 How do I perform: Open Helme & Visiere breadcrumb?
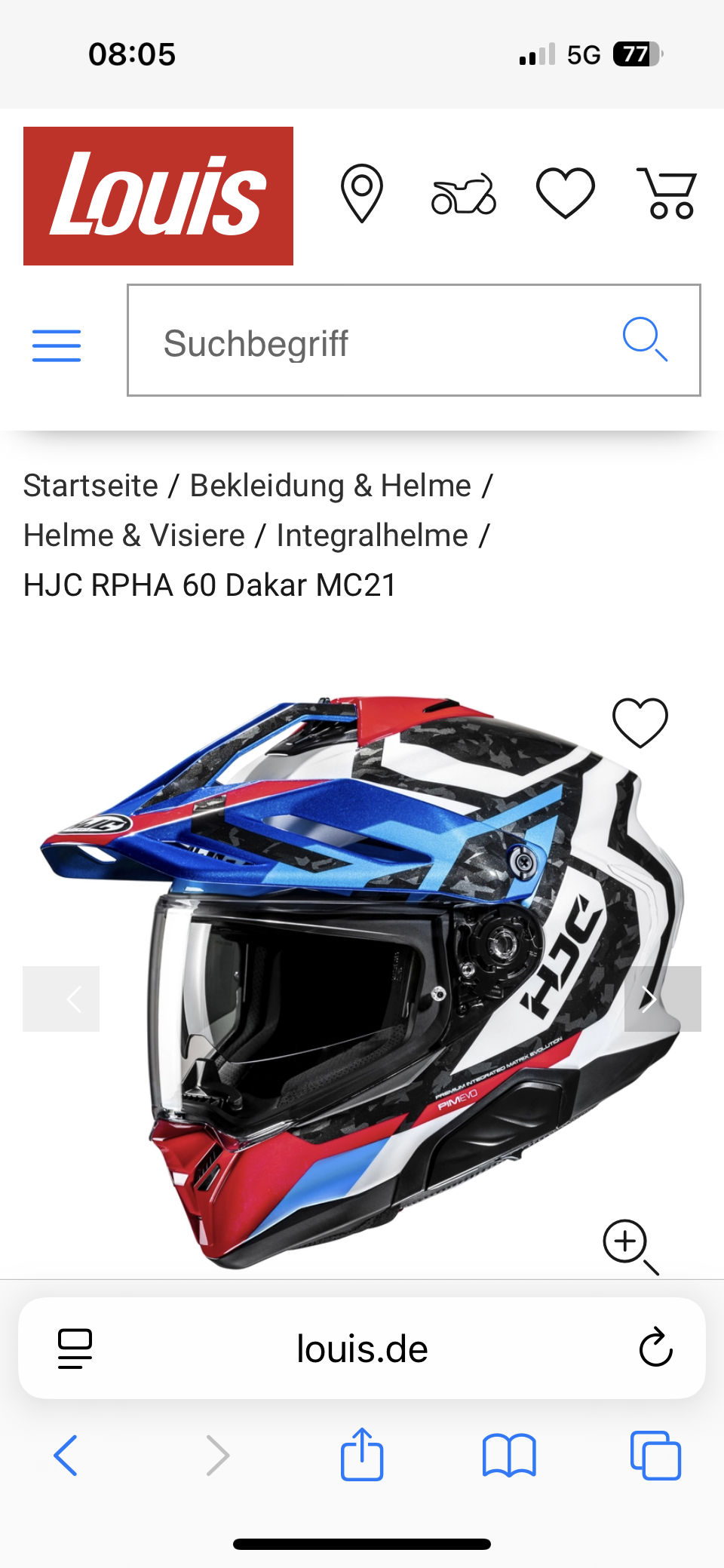coord(134,535)
